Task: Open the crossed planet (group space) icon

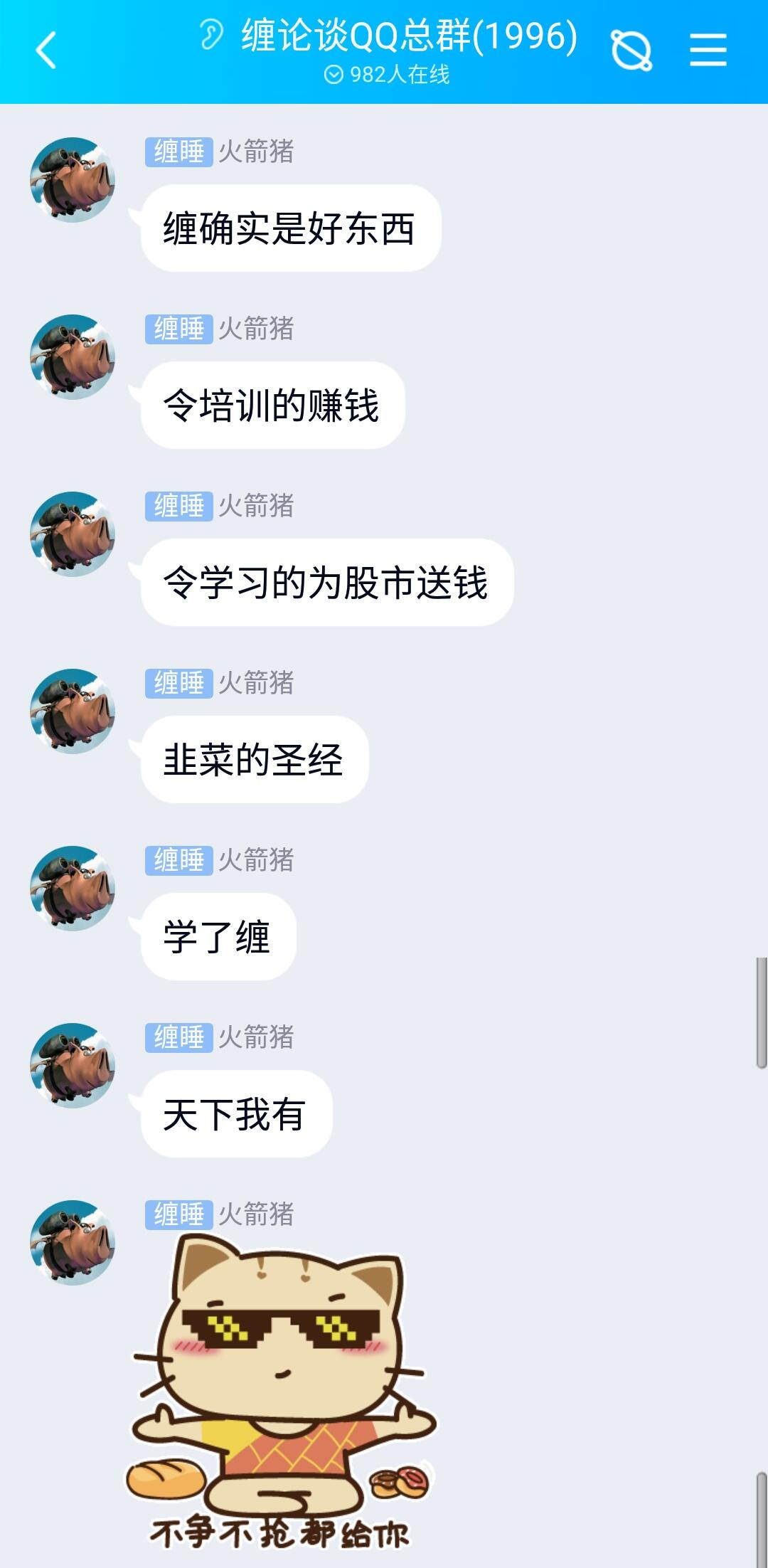Action: [631, 51]
